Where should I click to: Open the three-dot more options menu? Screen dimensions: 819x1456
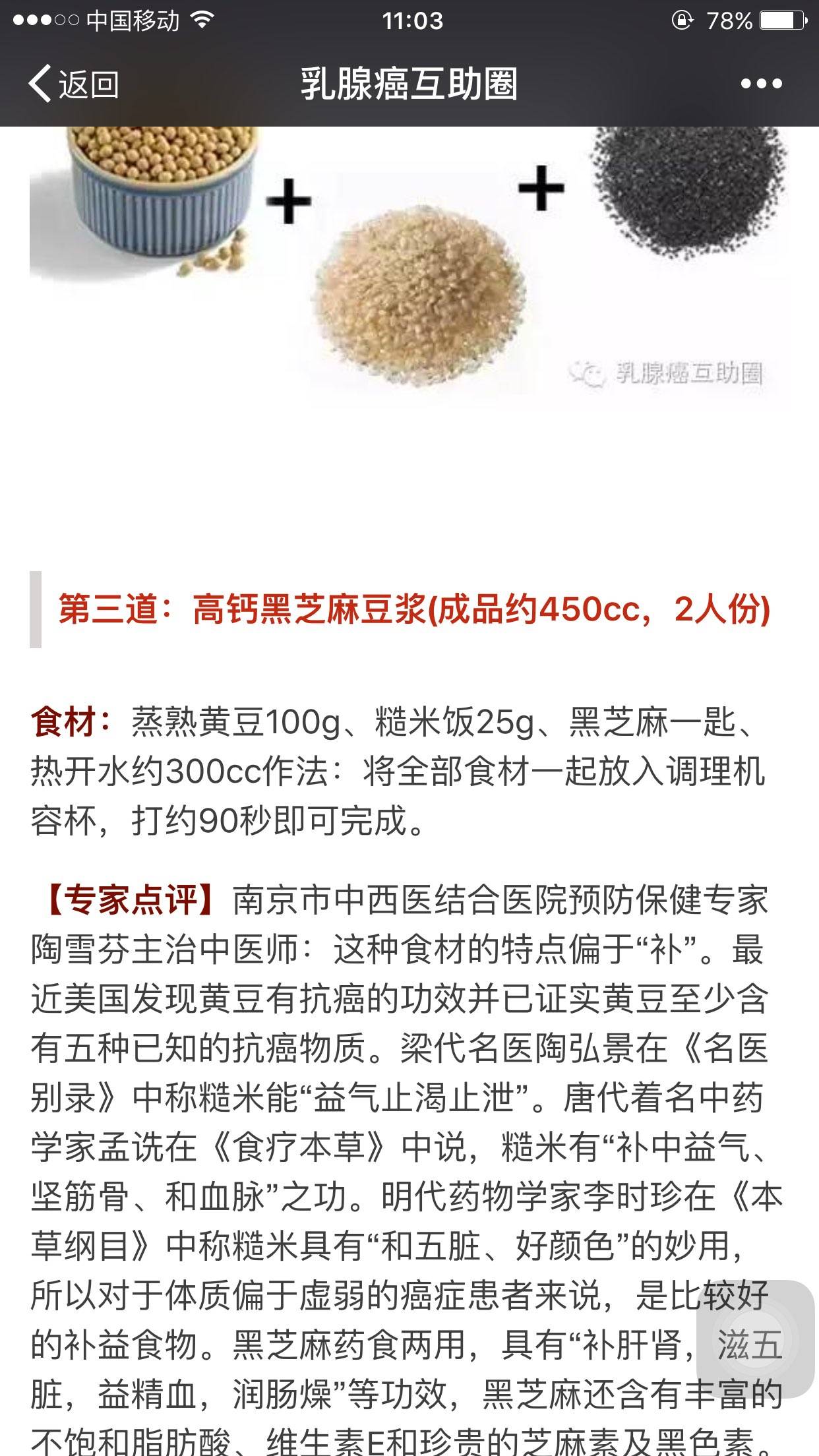tap(761, 84)
